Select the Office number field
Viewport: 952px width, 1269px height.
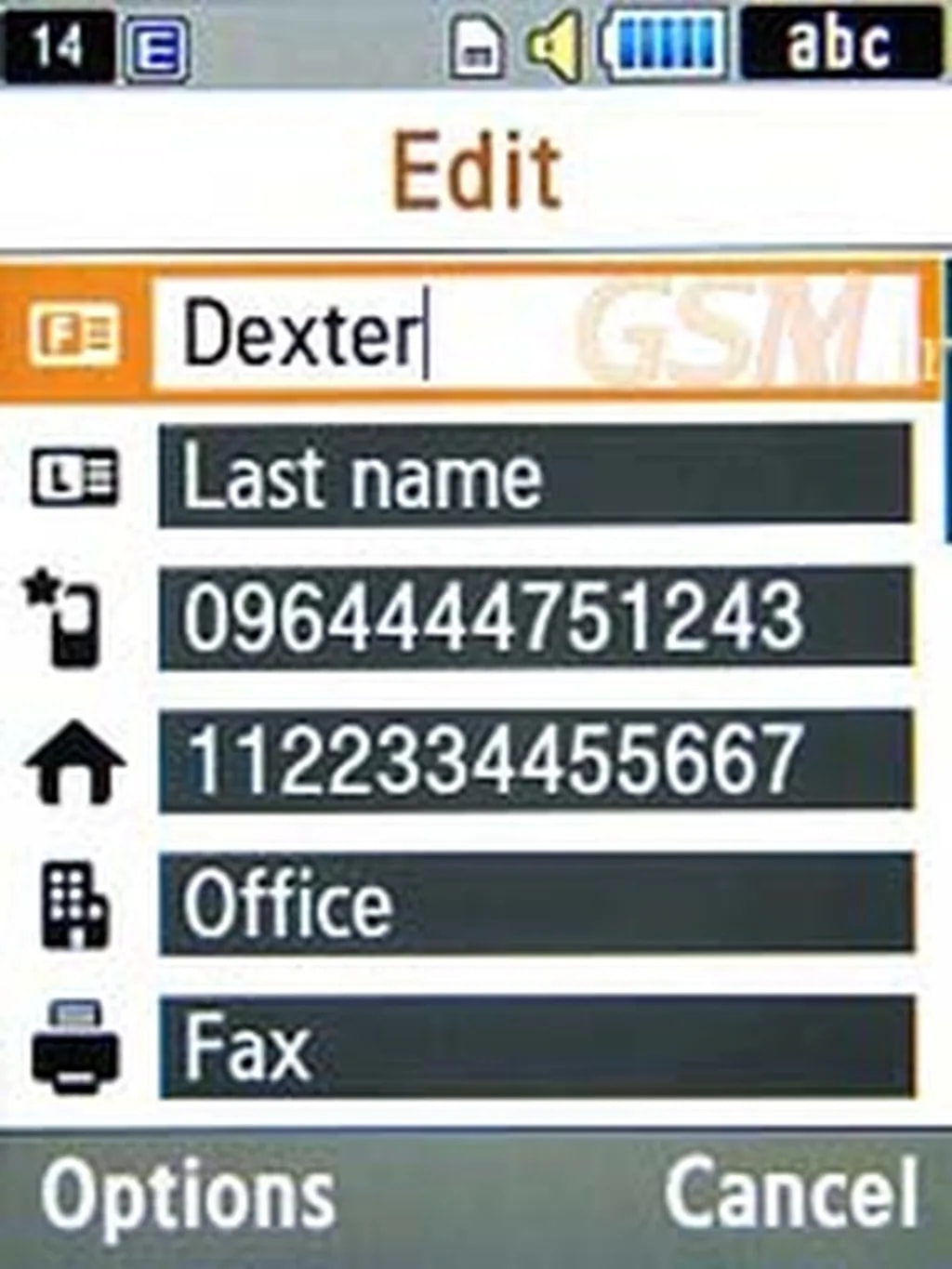(535, 904)
